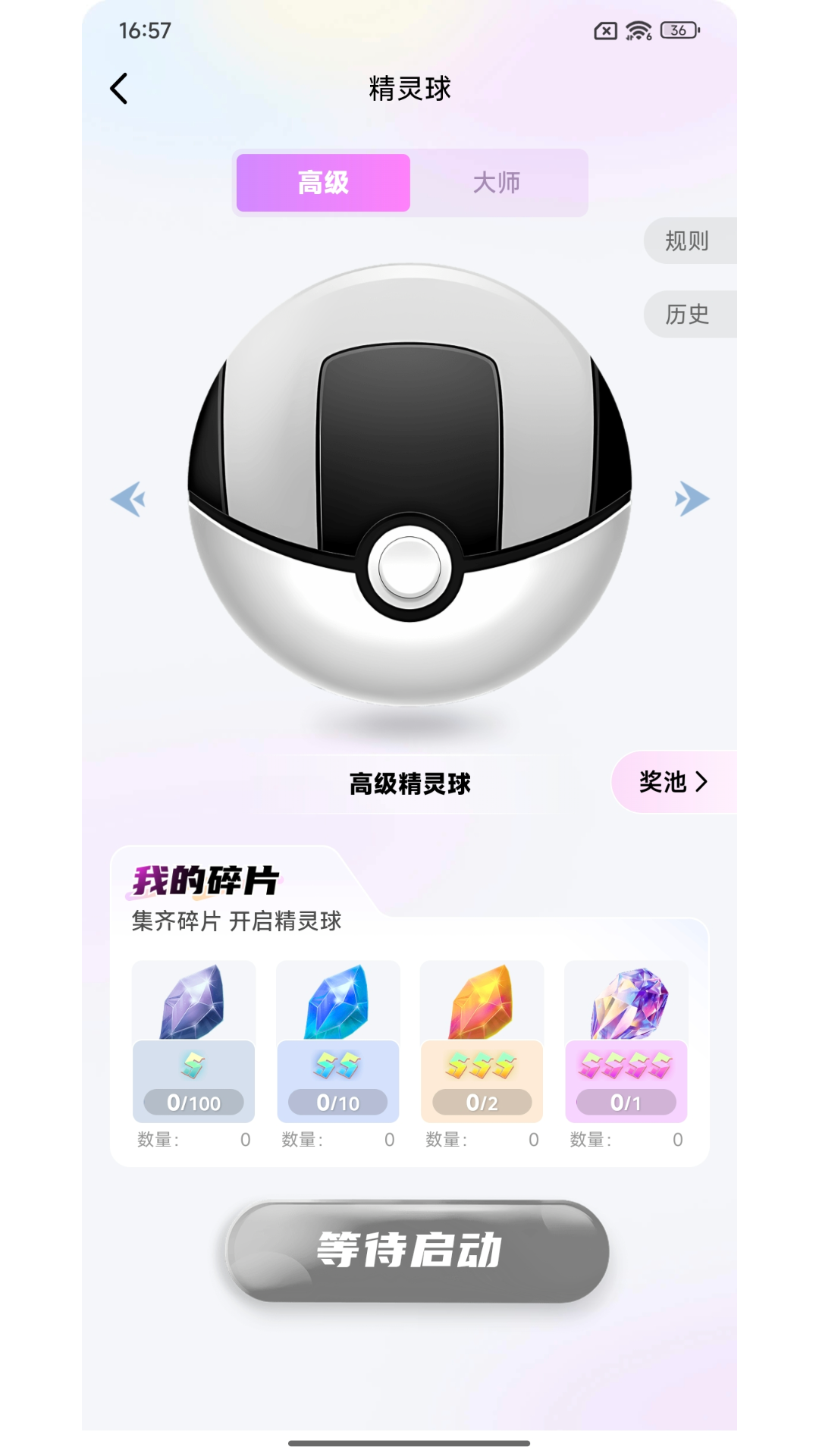
Task: Tap the 高级精灵球 ball image
Action: [409, 493]
